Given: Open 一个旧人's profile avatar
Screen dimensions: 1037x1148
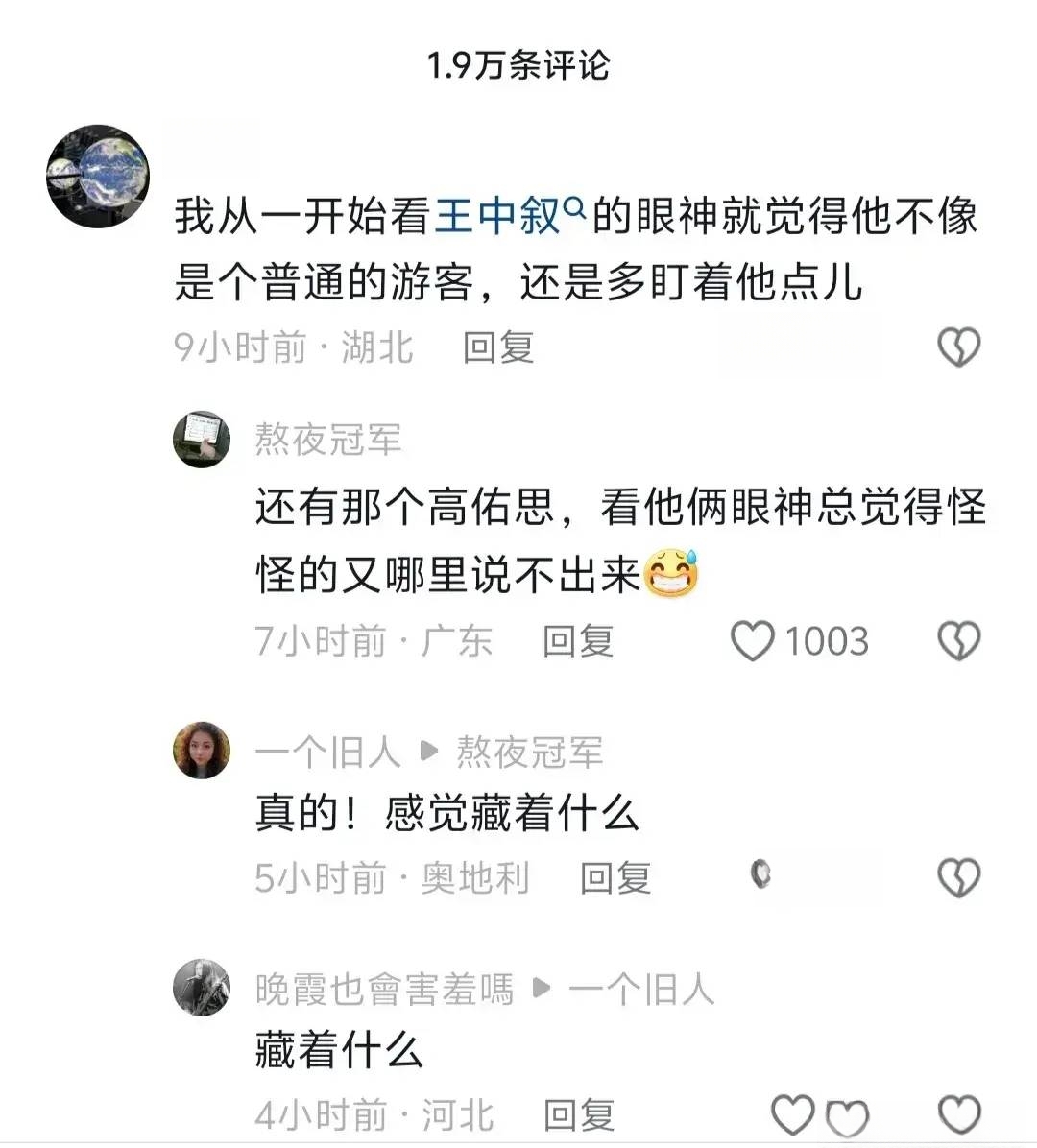Looking at the screenshot, I should 202,750.
